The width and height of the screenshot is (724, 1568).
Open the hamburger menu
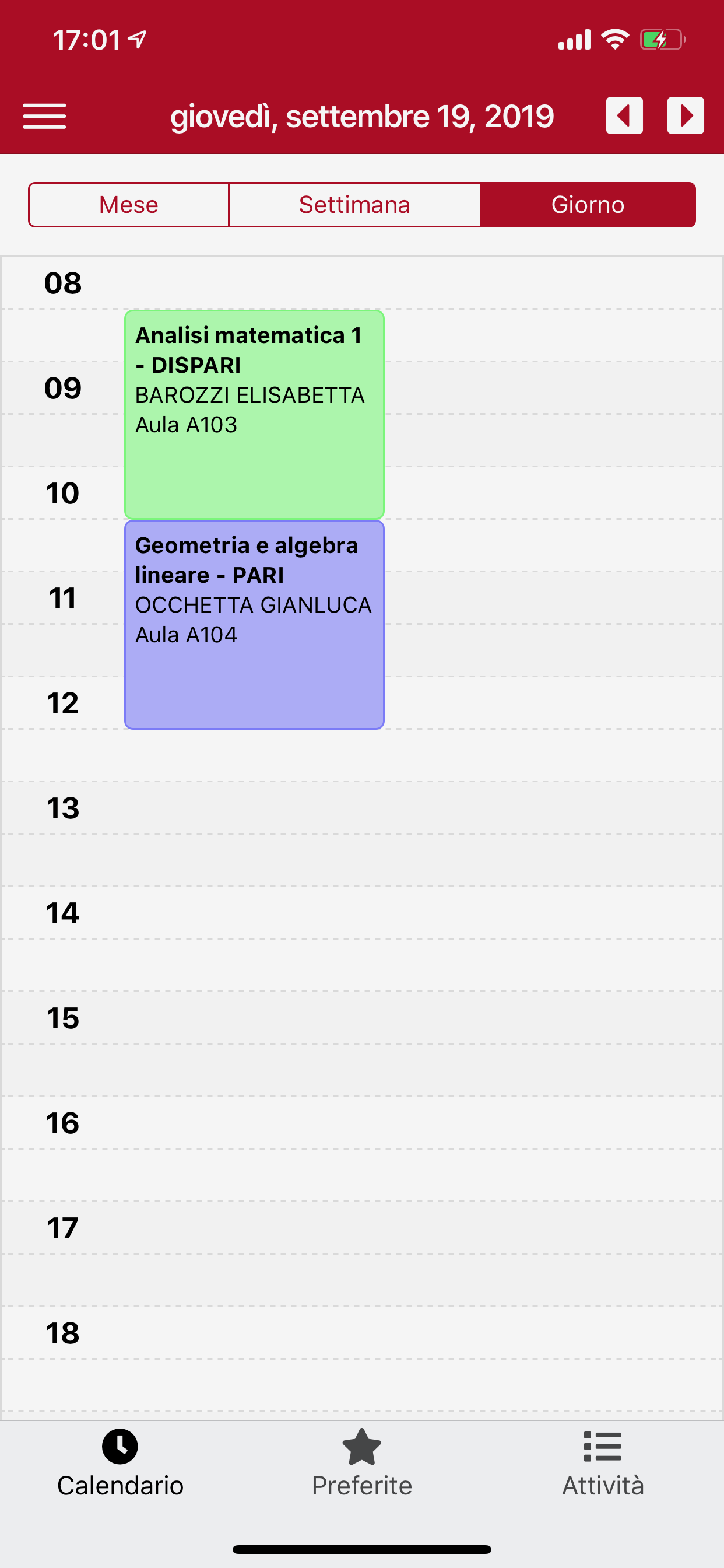point(44,116)
